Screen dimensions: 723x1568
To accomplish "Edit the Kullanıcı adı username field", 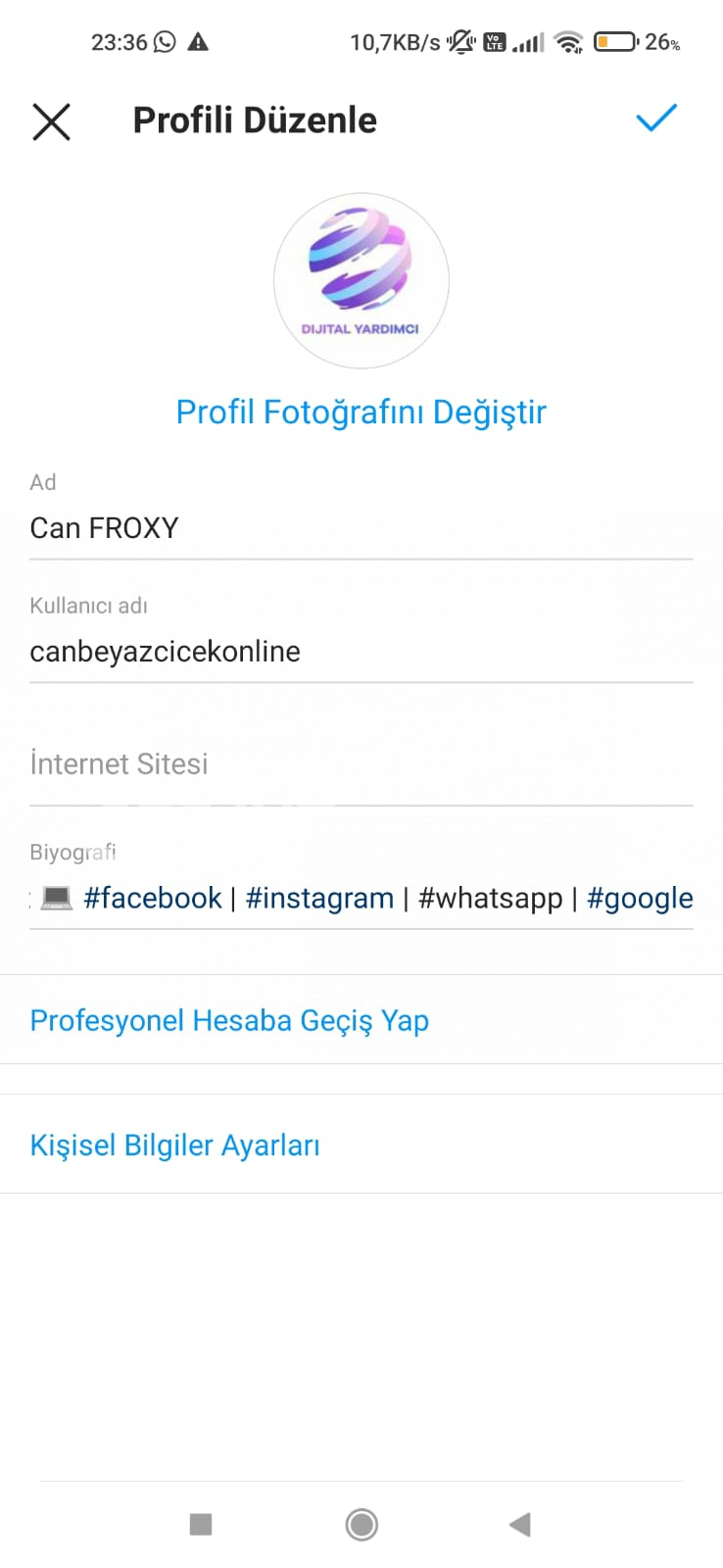I will point(361,652).
